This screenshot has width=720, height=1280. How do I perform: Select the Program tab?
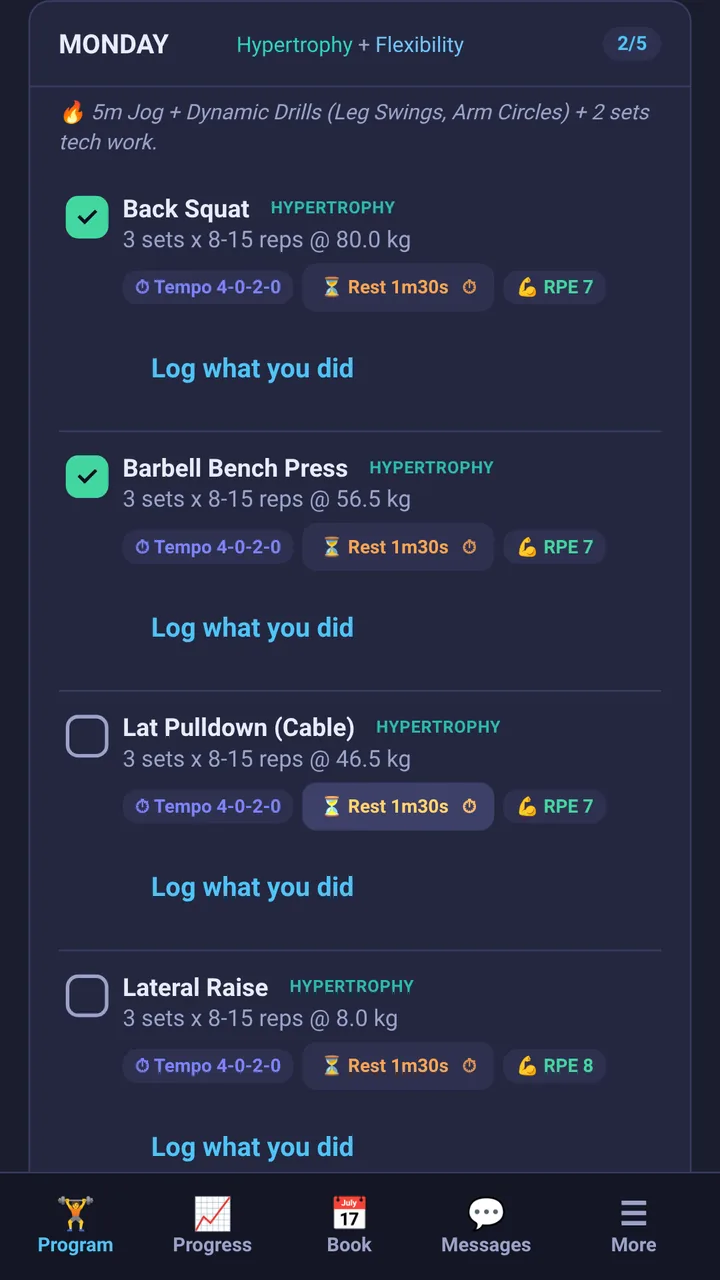coord(75,1226)
